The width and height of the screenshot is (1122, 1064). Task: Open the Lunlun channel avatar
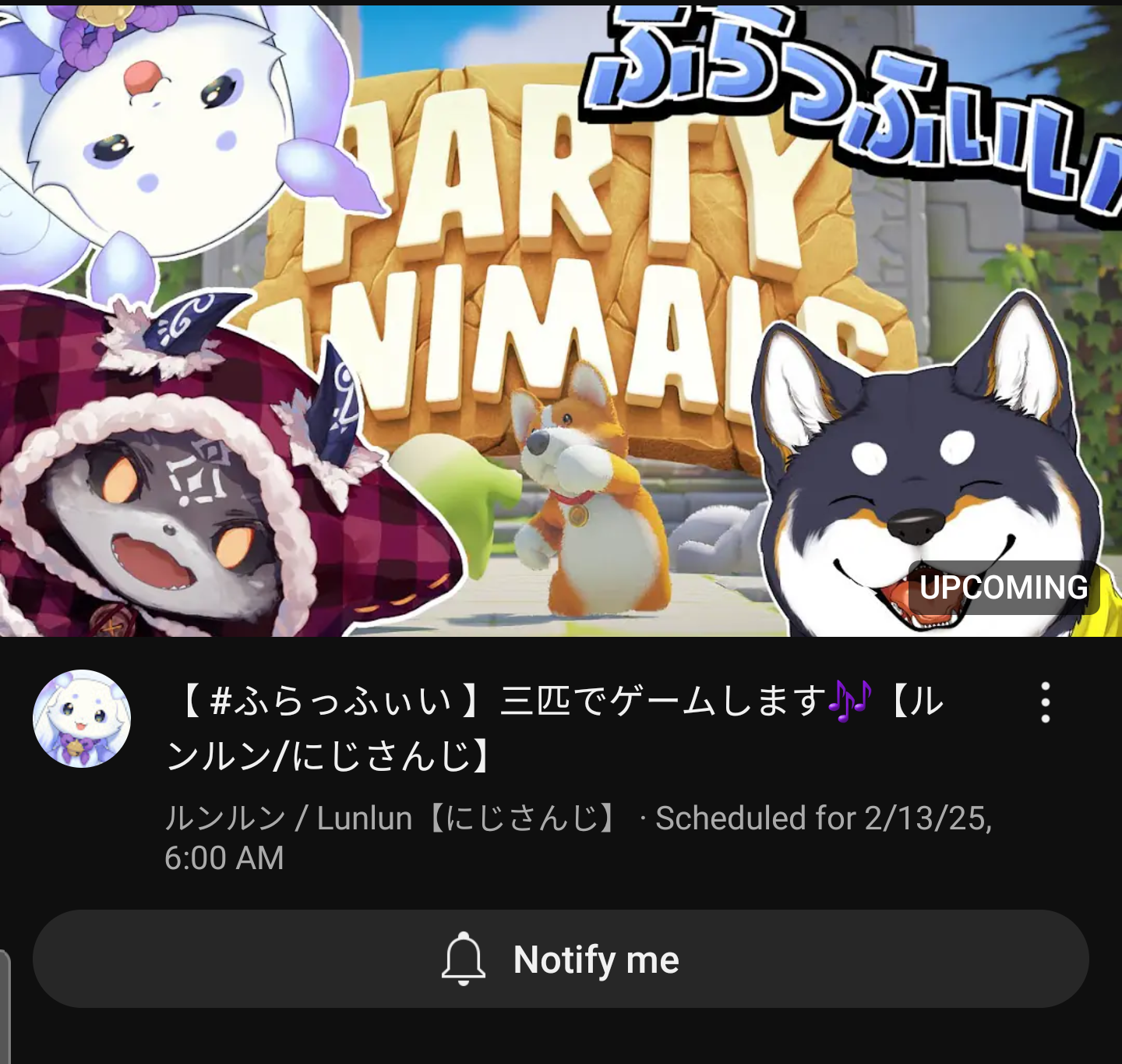82,719
